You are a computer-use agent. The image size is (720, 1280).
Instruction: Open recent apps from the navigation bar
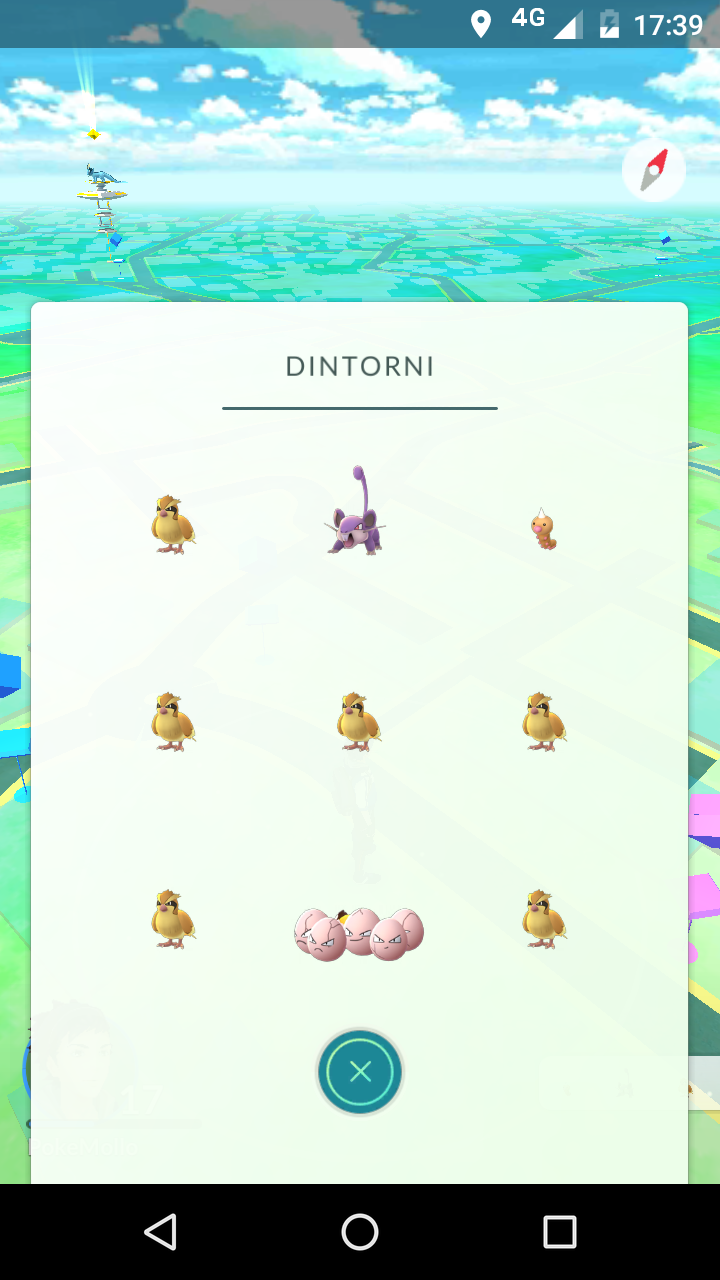pyautogui.click(x=560, y=1232)
